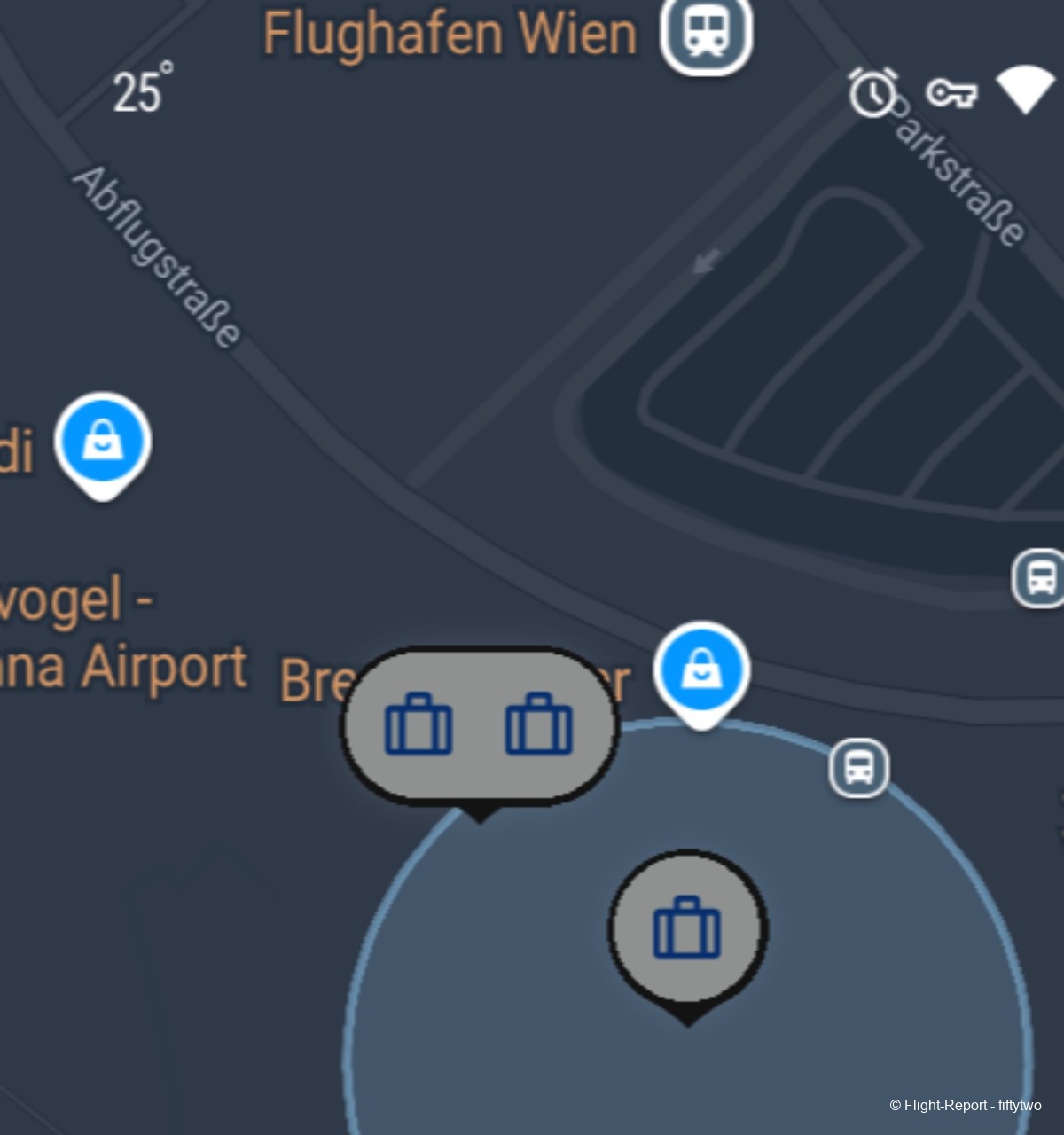The height and width of the screenshot is (1135, 1064).
Task: Select the single suitcase marker inside the circle
Action: 687,928
